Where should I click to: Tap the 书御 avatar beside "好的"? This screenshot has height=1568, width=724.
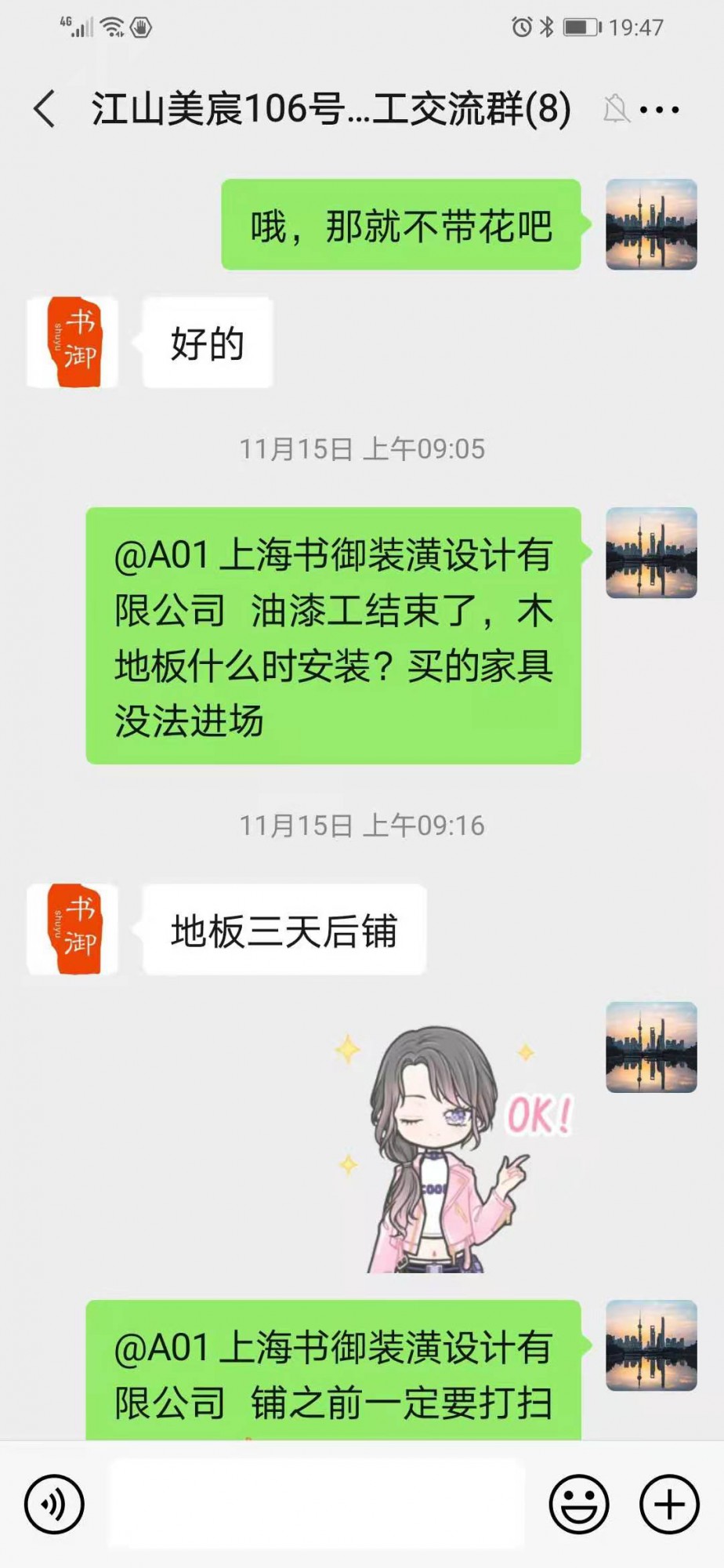pyautogui.click(x=73, y=342)
